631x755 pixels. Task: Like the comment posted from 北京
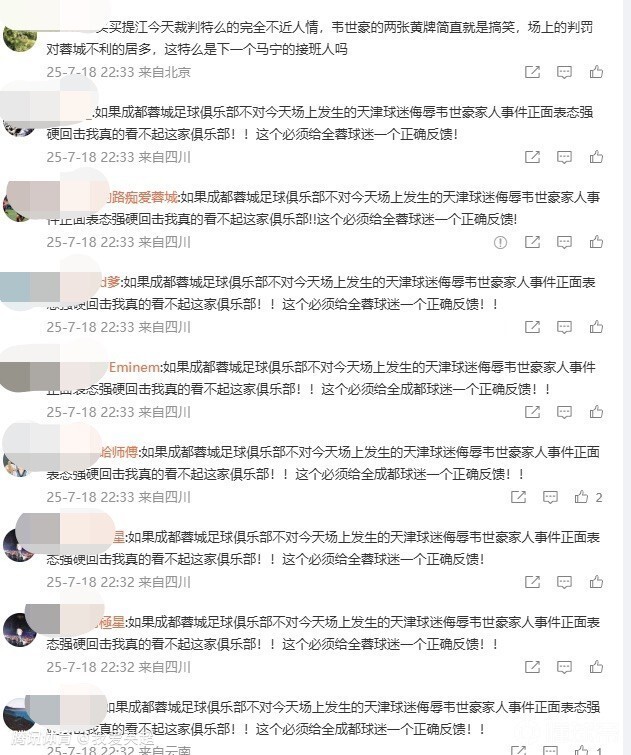click(596, 72)
